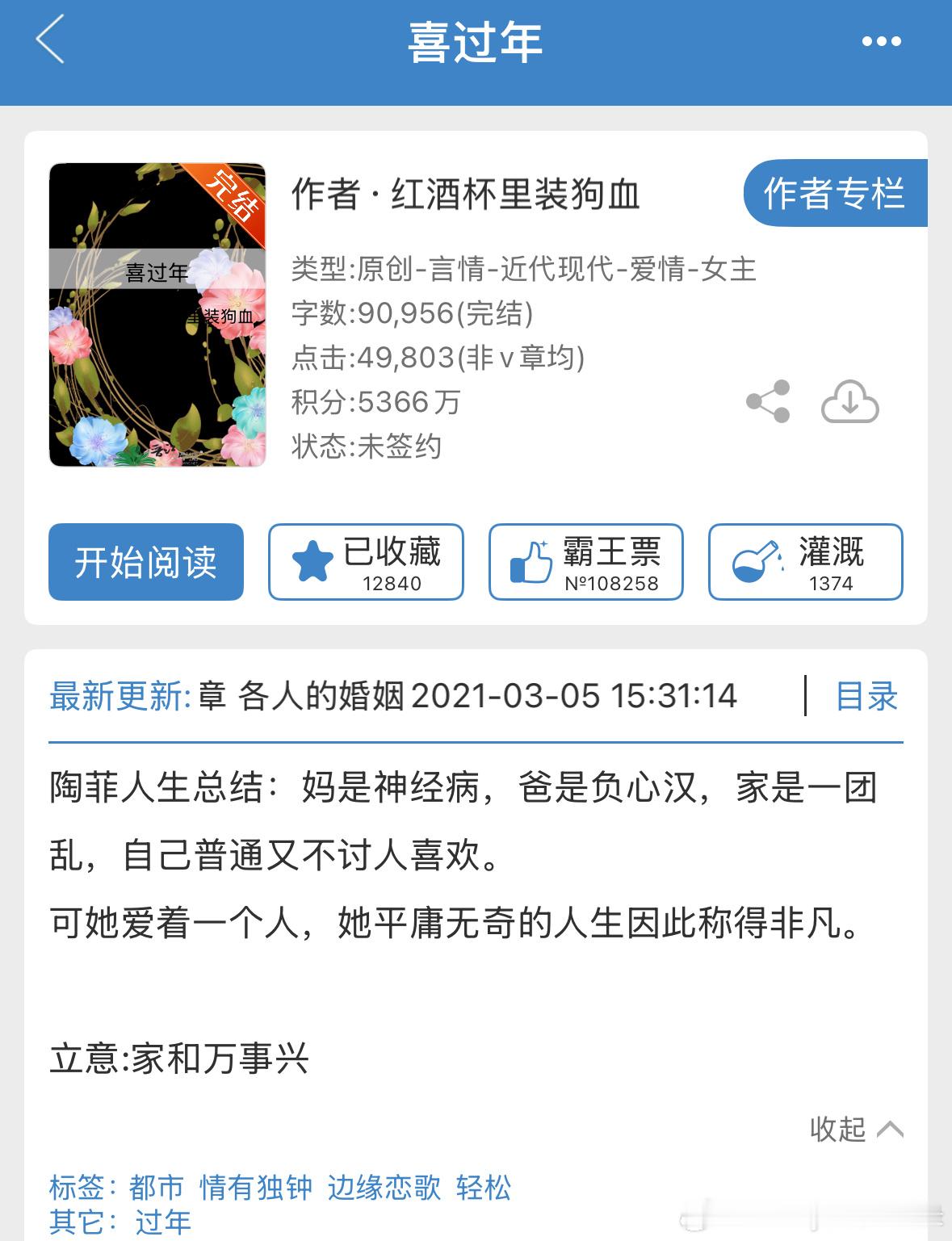Download the novel for offline reading
Viewport: 952px width, 1241px height.
point(849,401)
